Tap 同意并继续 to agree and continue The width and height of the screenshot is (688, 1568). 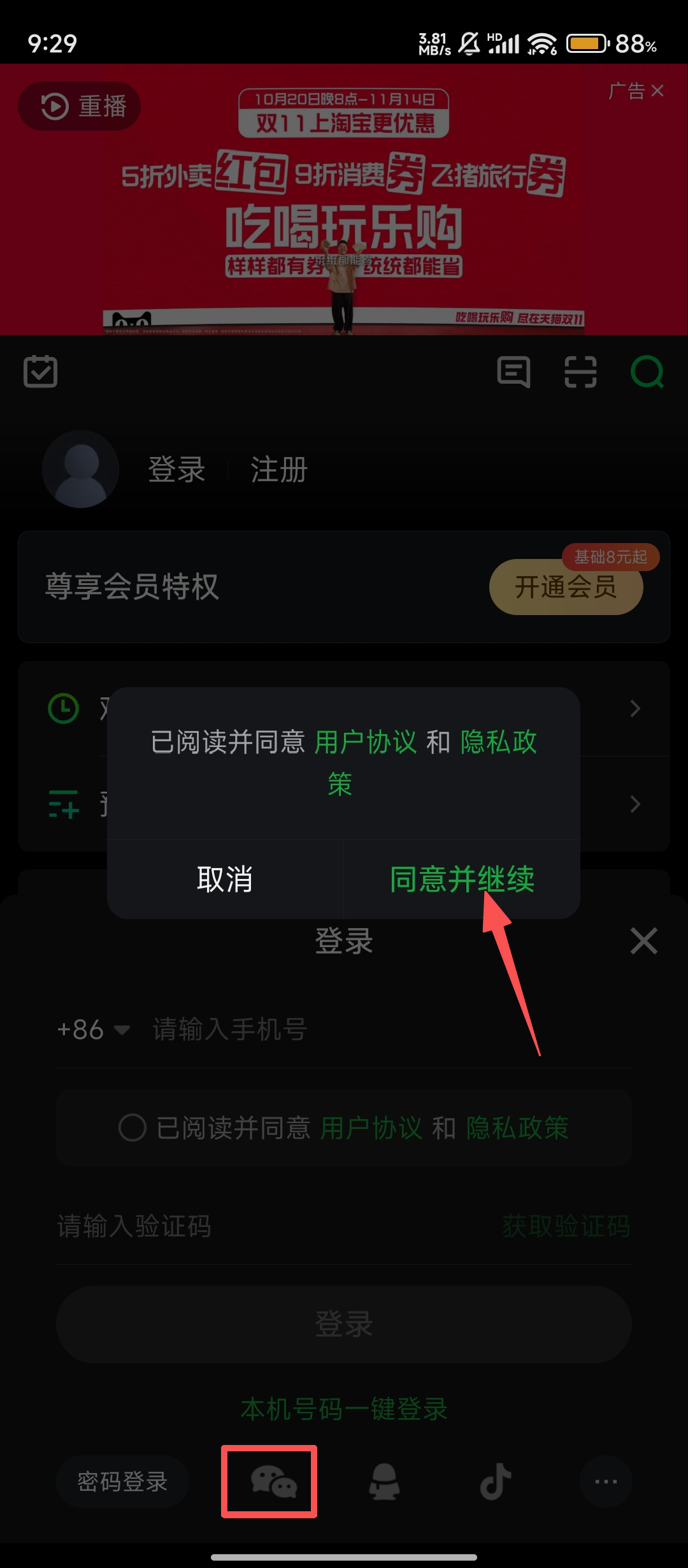tap(462, 880)
